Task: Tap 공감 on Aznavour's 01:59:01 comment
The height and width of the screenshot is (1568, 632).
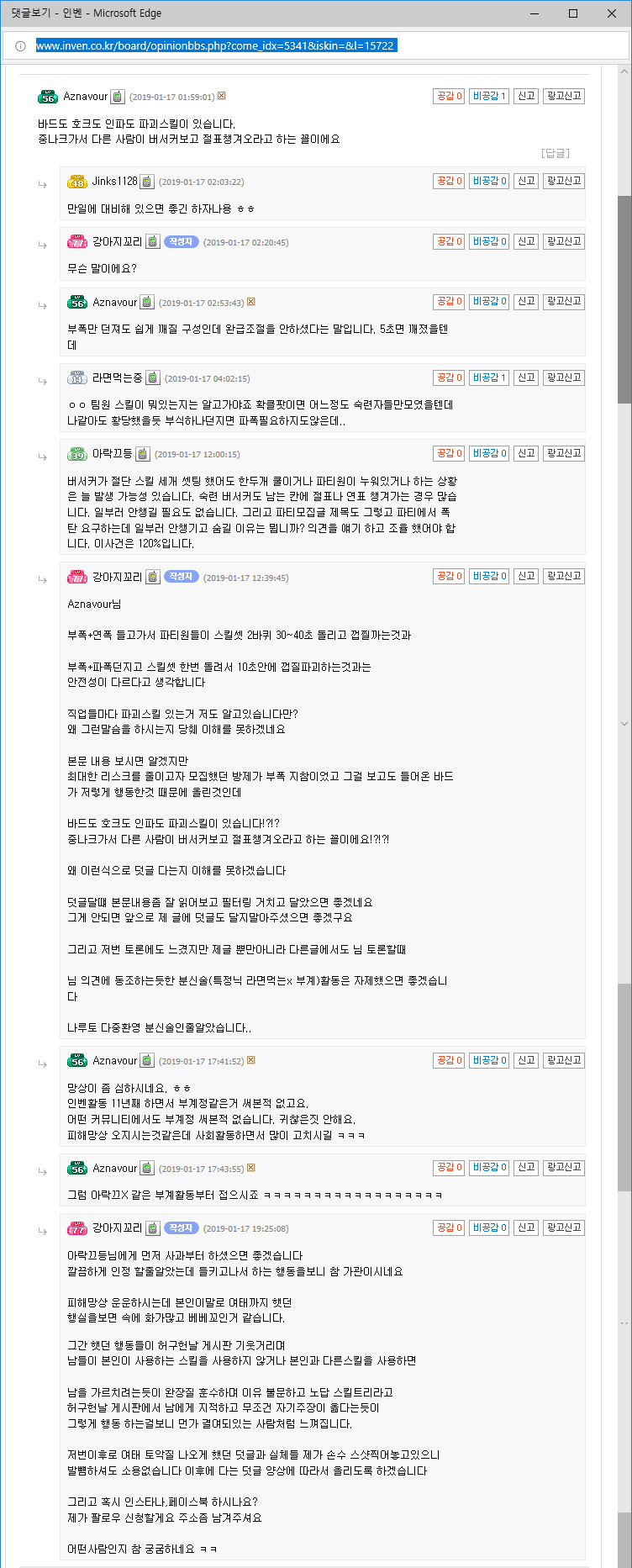Action: pyautogui.click(x=448, y=96)
